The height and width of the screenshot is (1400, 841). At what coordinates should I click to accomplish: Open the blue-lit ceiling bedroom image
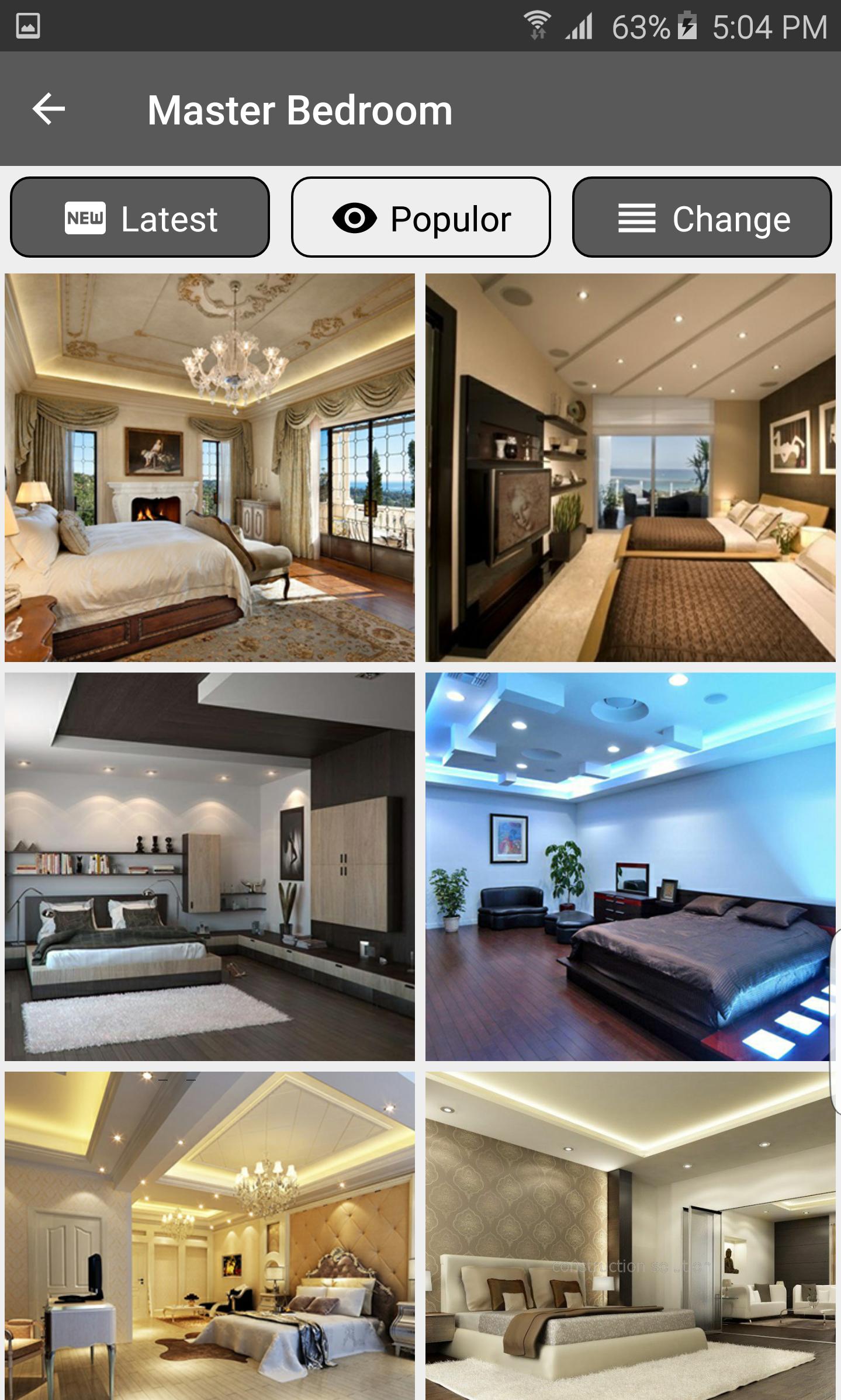click(x=630, y=866)
